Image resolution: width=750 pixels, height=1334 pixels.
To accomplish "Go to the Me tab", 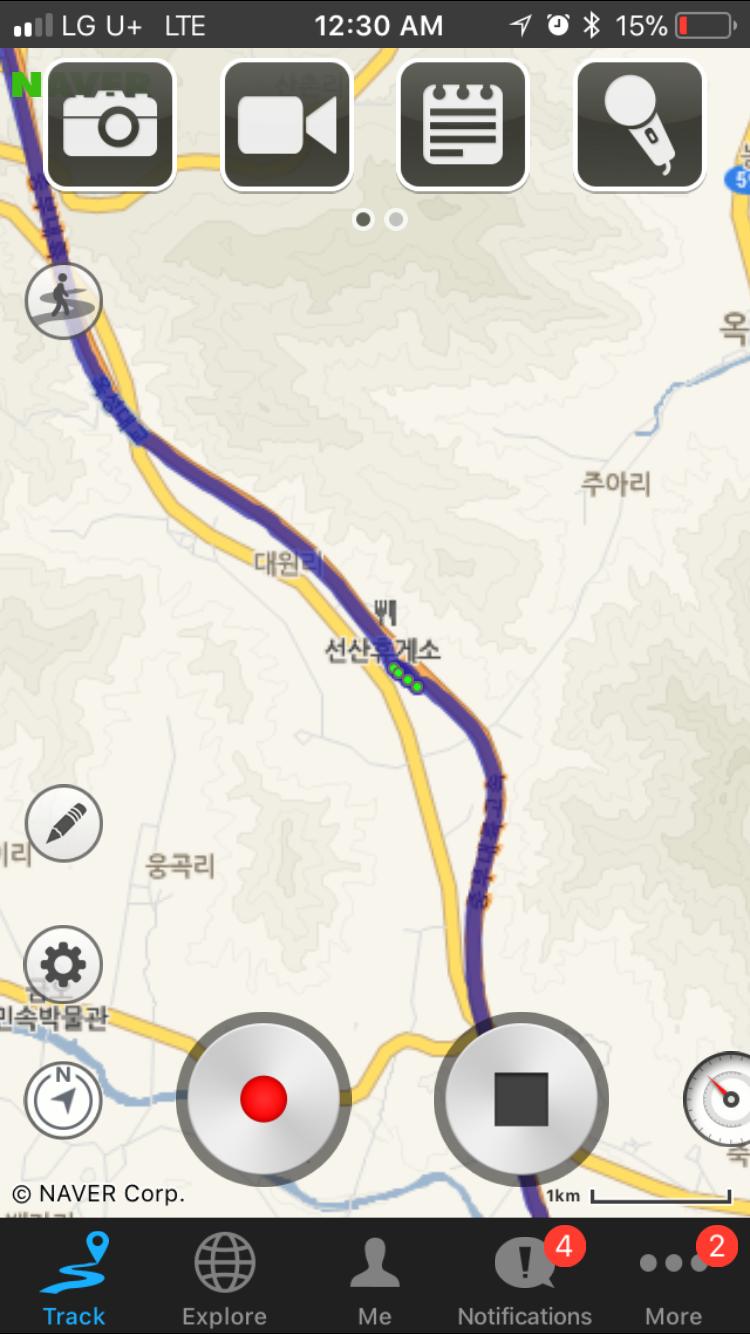I will [375, 1278].
